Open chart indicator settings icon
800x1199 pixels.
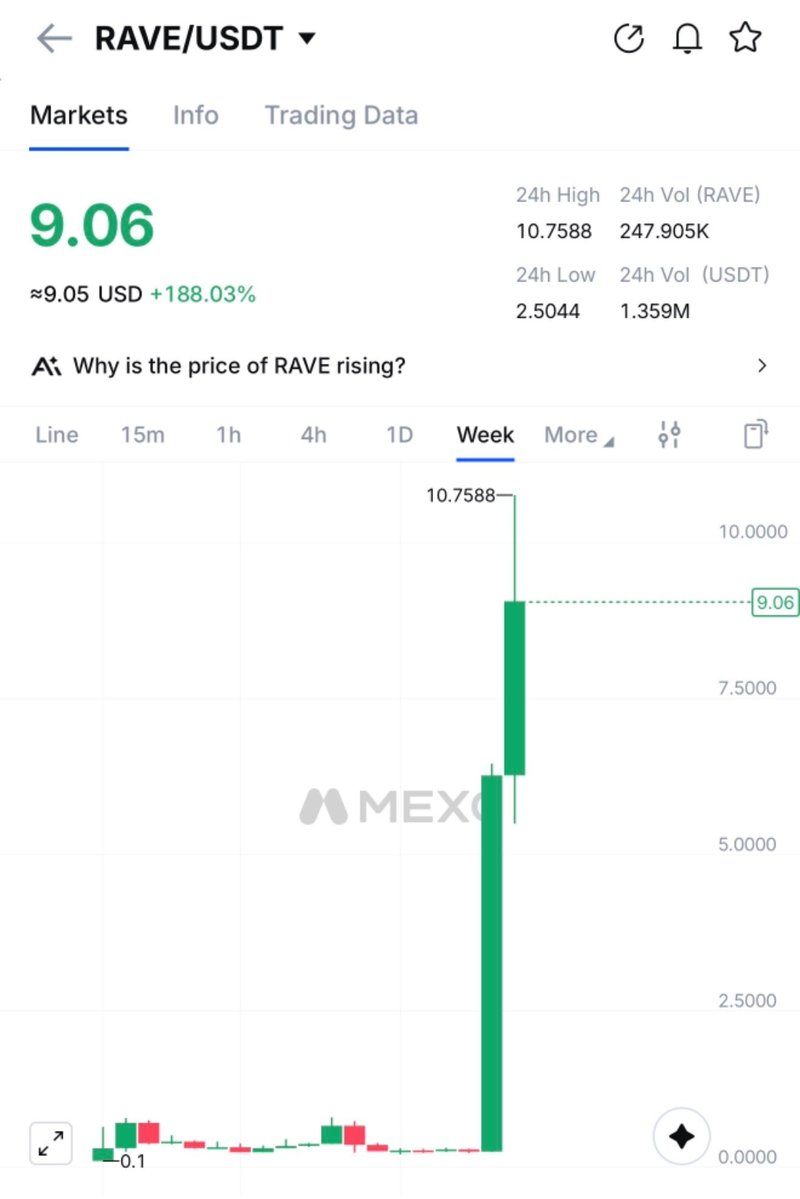pos(669,435)
